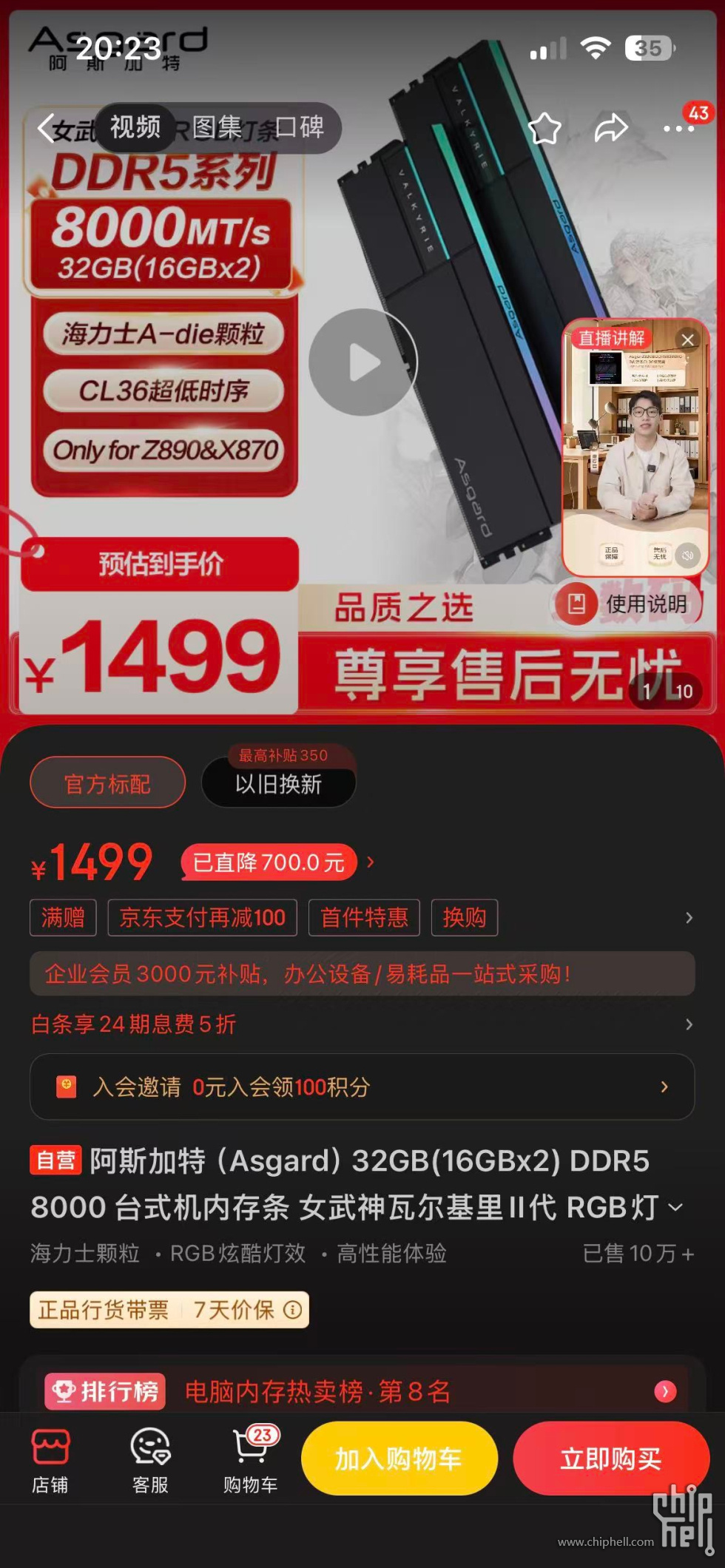Open the 入会邀请 membership offer
Image resolution: width=725 pixels, height=1568 pixels.
tap(361, 1087)
